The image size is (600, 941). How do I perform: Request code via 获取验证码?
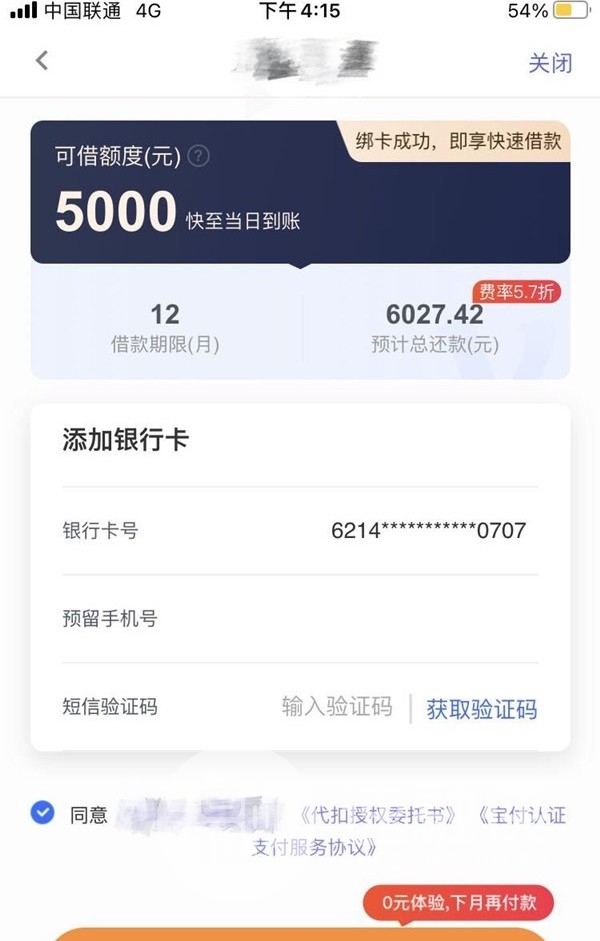tap(481, 709)
